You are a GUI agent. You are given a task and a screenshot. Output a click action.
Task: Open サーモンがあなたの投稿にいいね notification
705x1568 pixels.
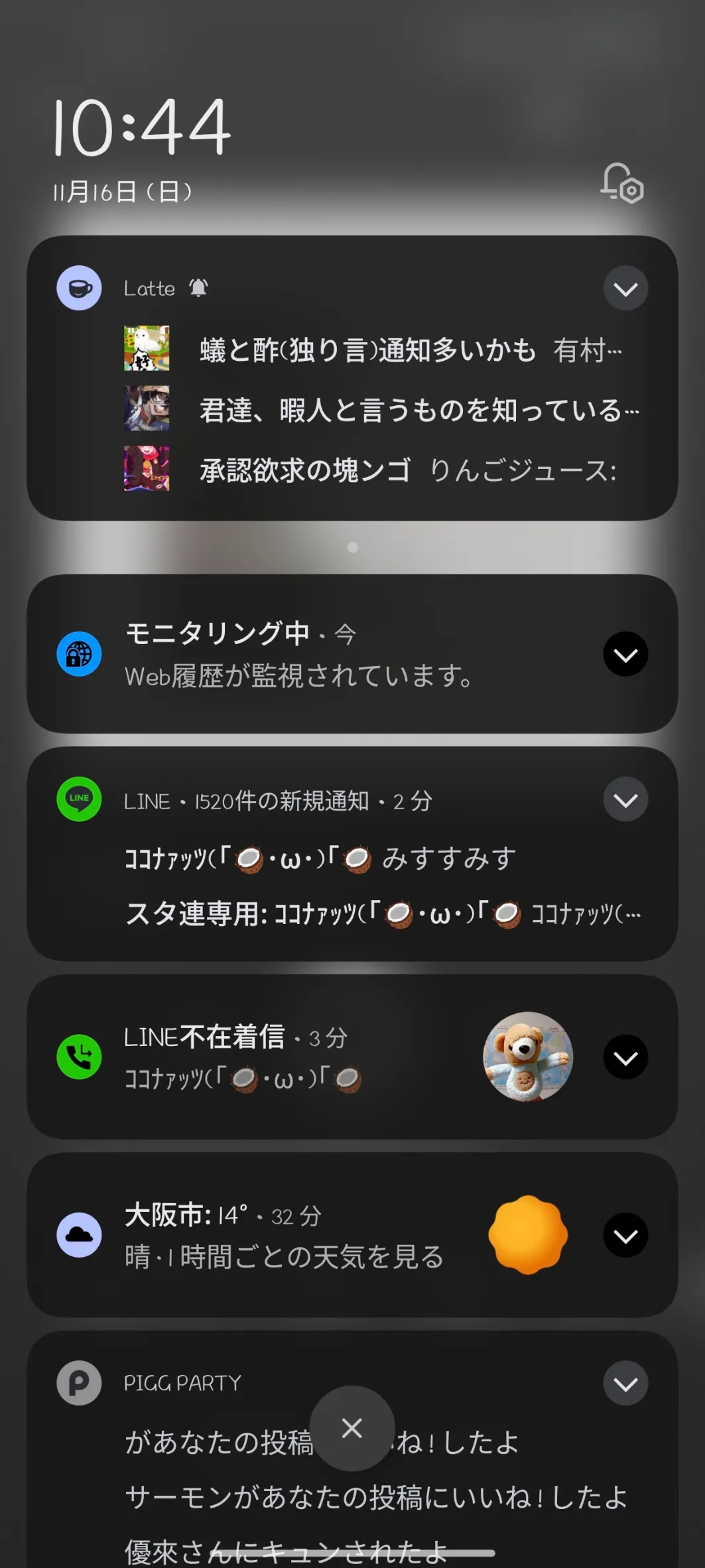click(375, 1498)
